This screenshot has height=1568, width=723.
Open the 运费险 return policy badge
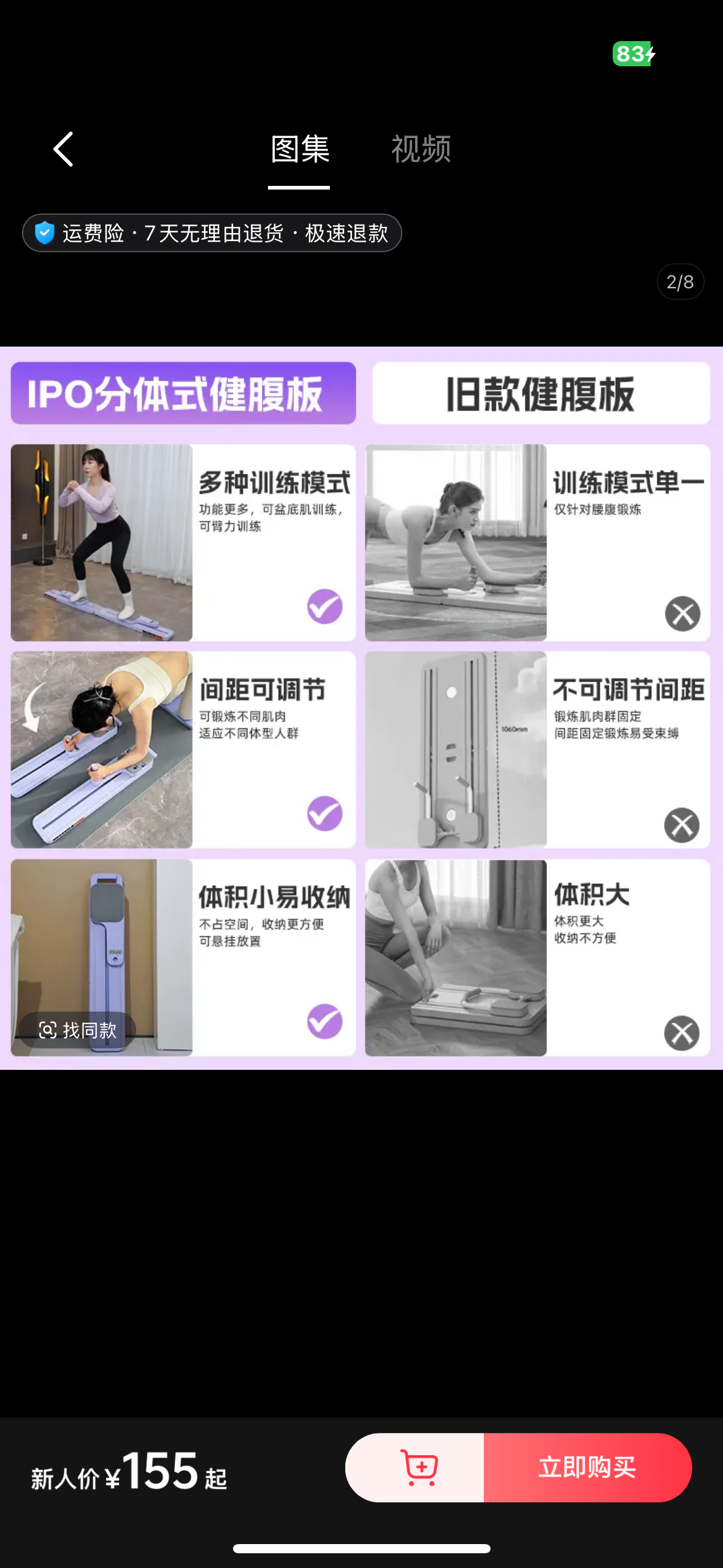coord(212,233)
